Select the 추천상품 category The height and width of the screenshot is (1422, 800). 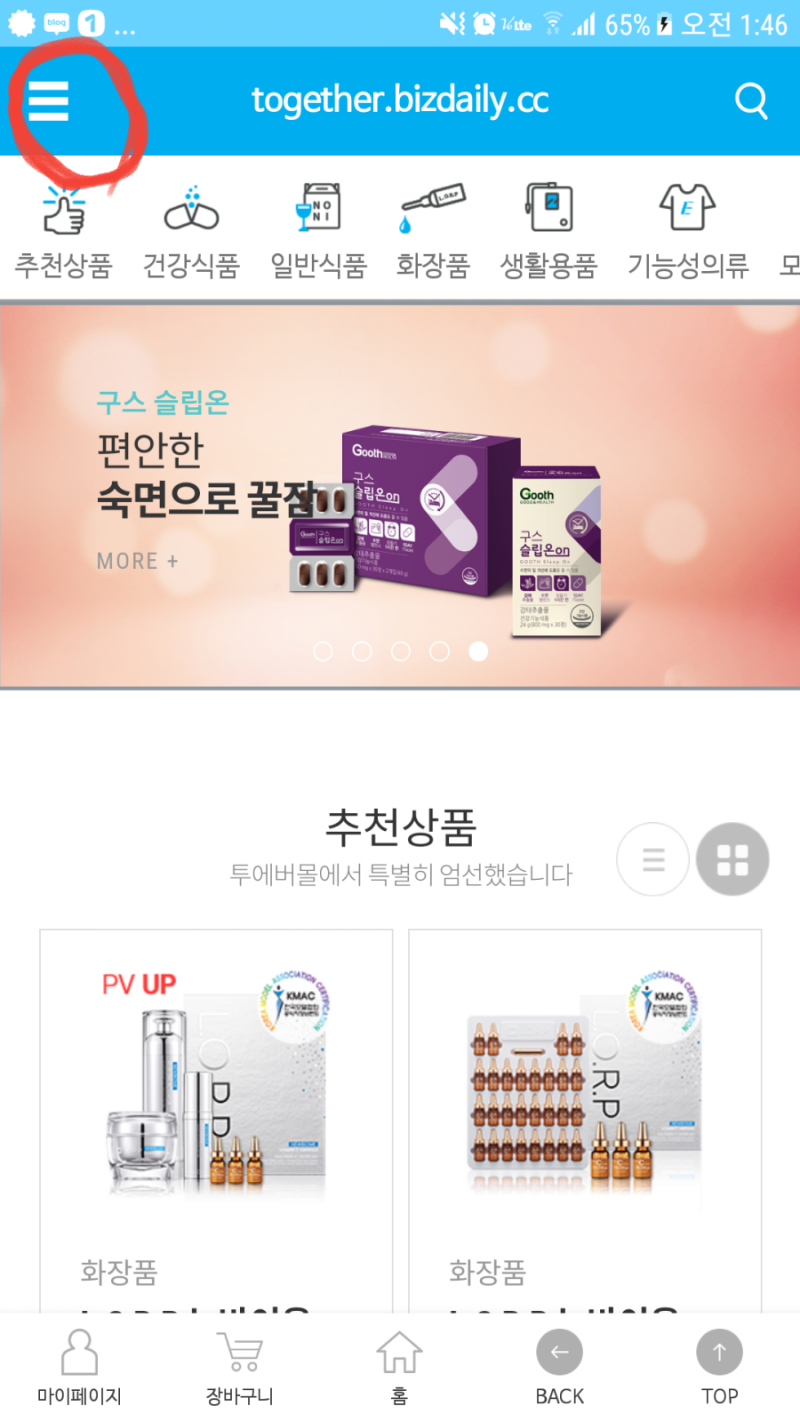click(63, 231)
